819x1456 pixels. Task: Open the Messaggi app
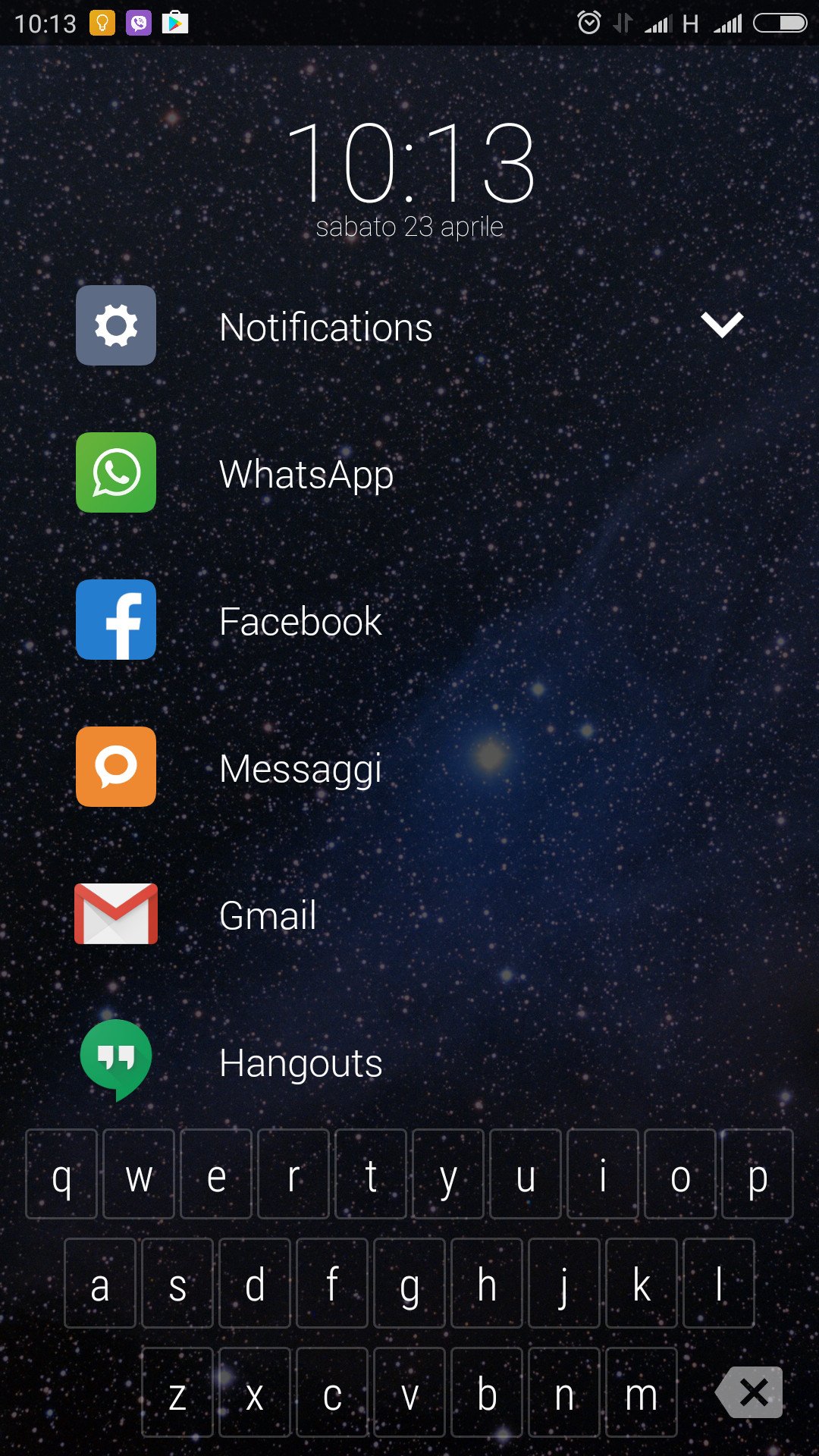409,767
